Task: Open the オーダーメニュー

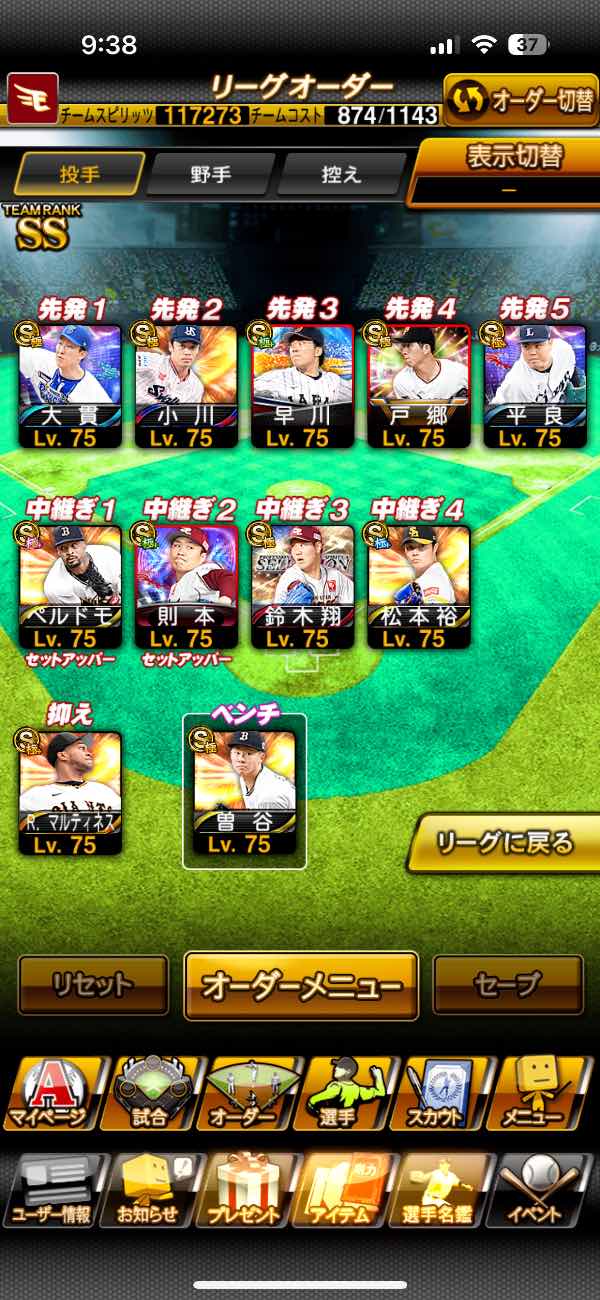Action: click(x=301, y=986)
